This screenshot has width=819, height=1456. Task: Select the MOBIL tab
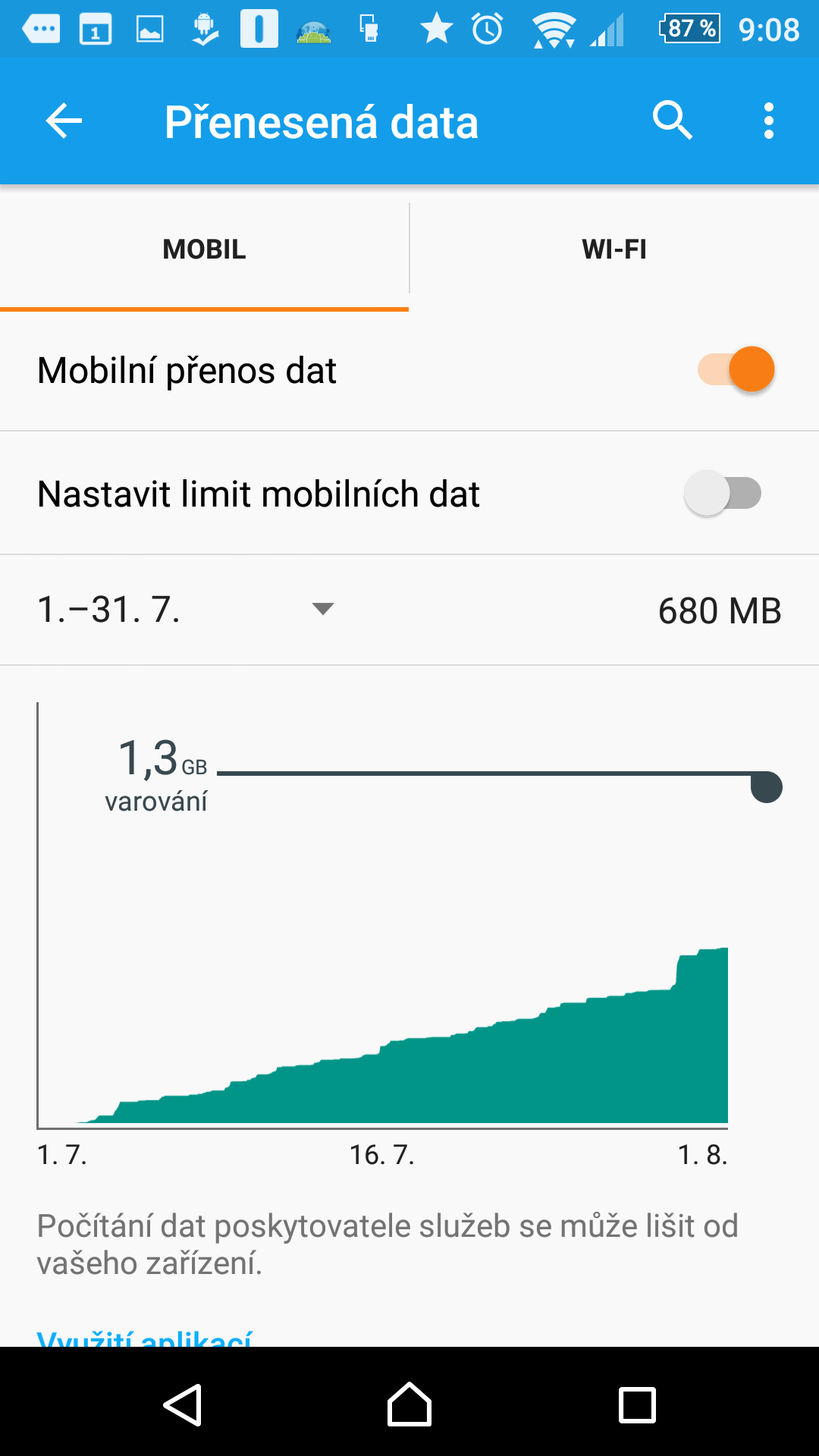click(204, 249)
